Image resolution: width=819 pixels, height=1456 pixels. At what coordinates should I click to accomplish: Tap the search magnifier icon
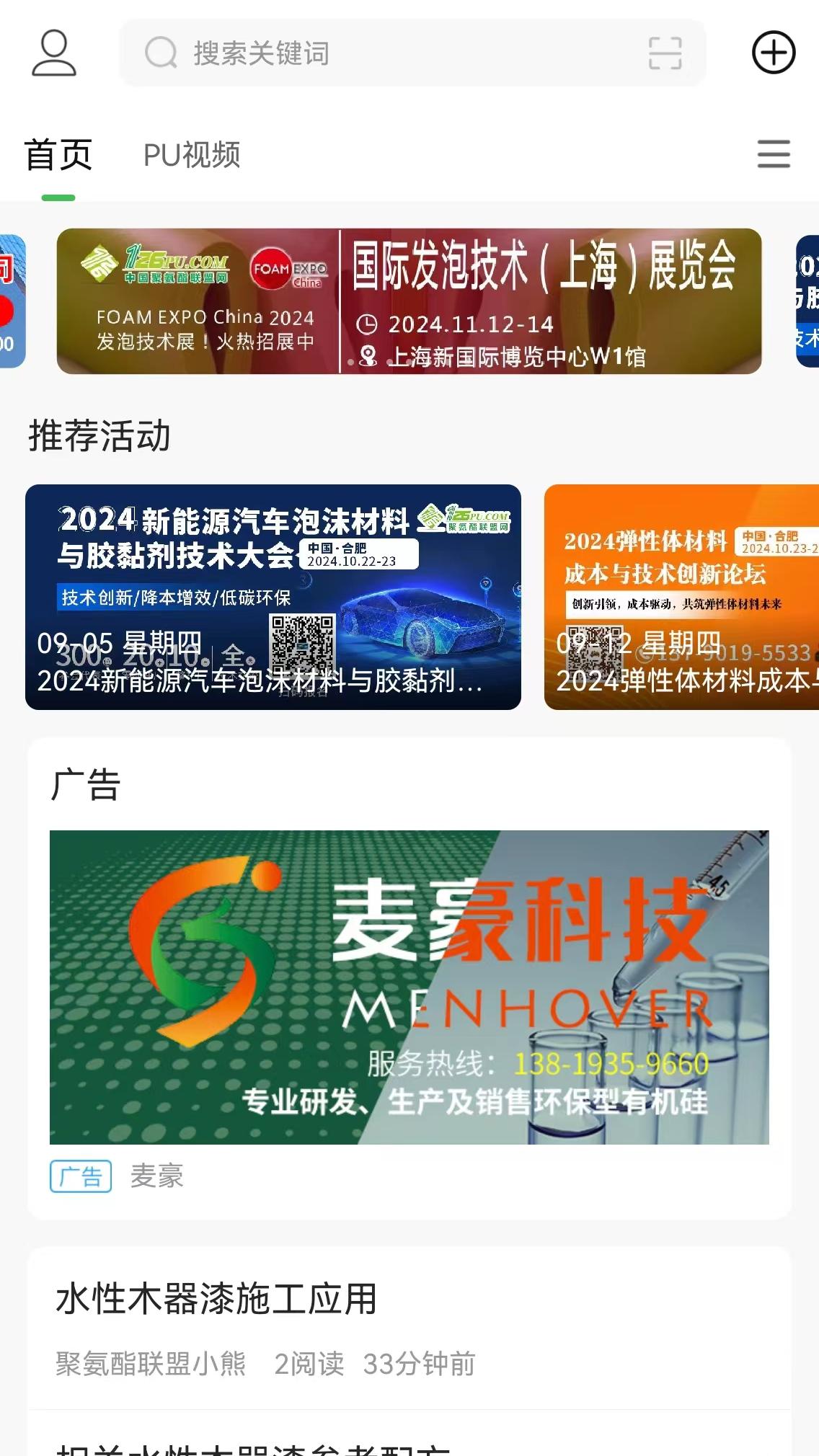(x=160, y=52)
